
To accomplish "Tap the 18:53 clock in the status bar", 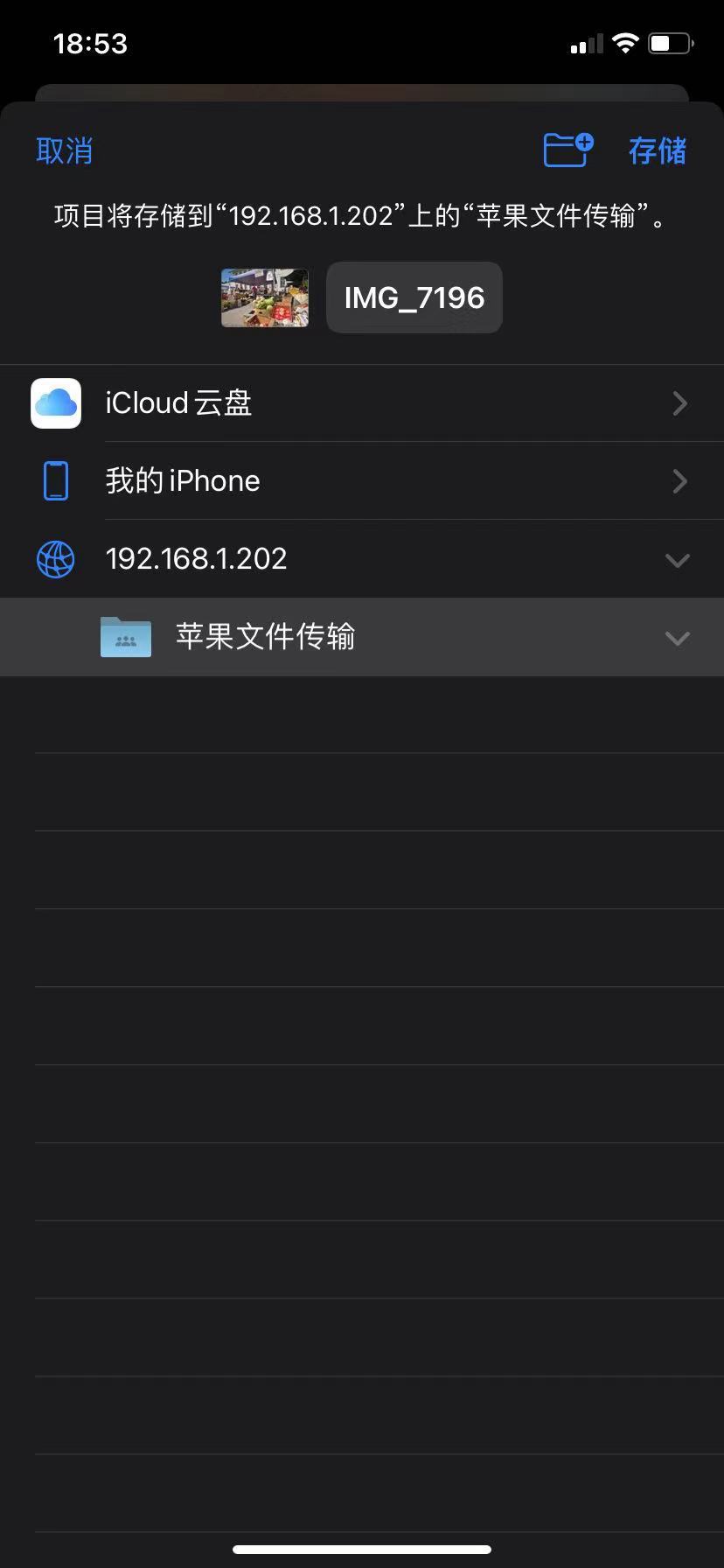I will tap(91, 42).
